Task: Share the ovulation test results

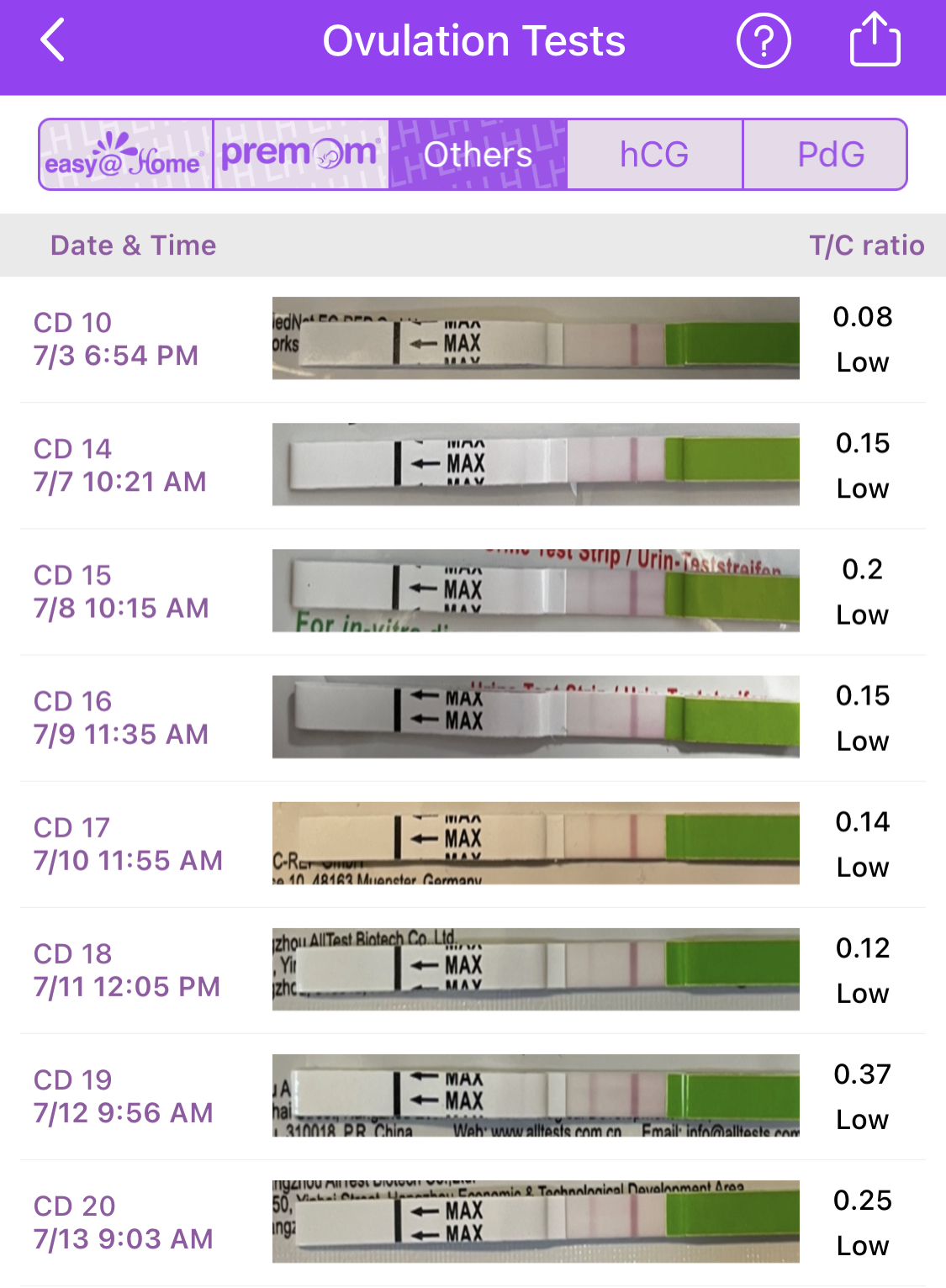Action: pyautogui.click(x=875, y=40)
